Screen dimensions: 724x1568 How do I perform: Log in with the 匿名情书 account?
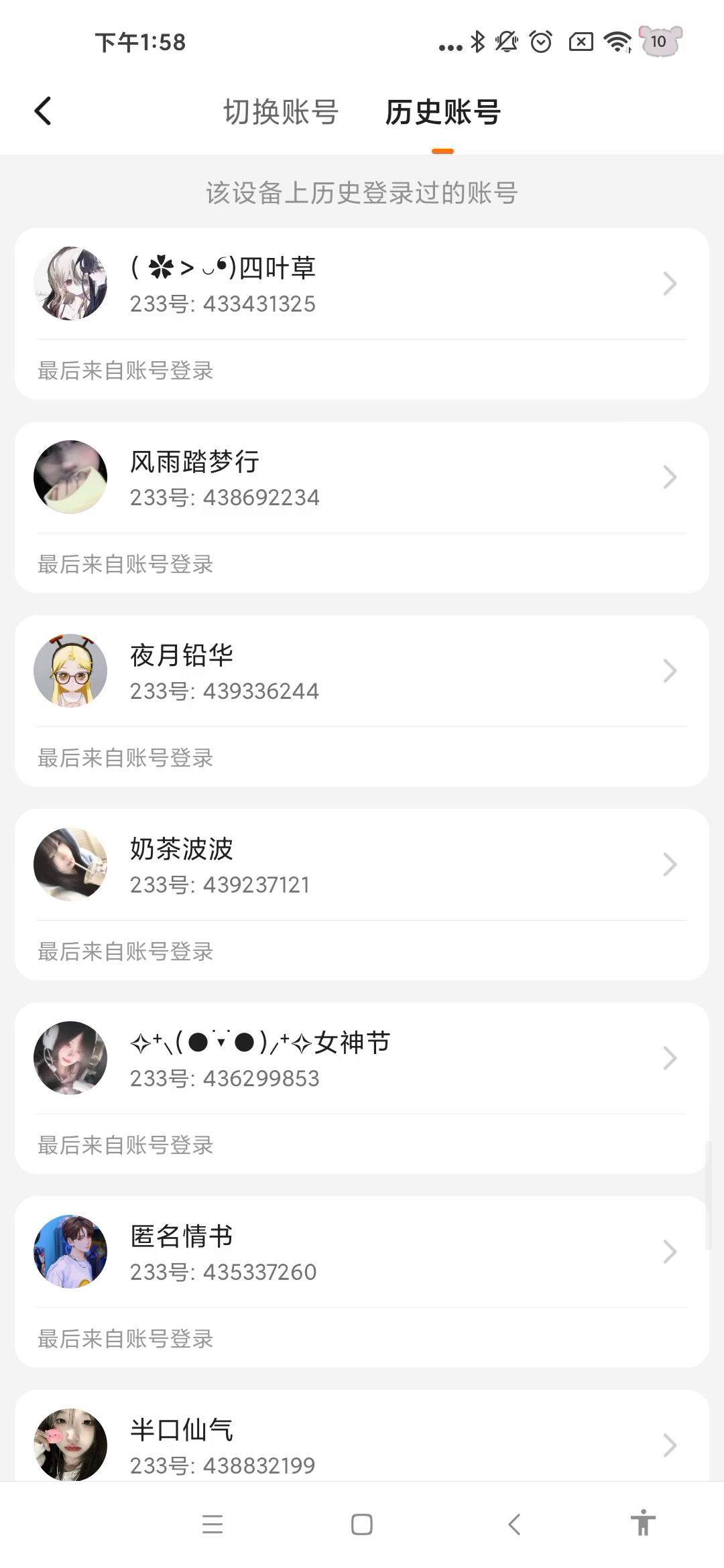coord(361,1252)
